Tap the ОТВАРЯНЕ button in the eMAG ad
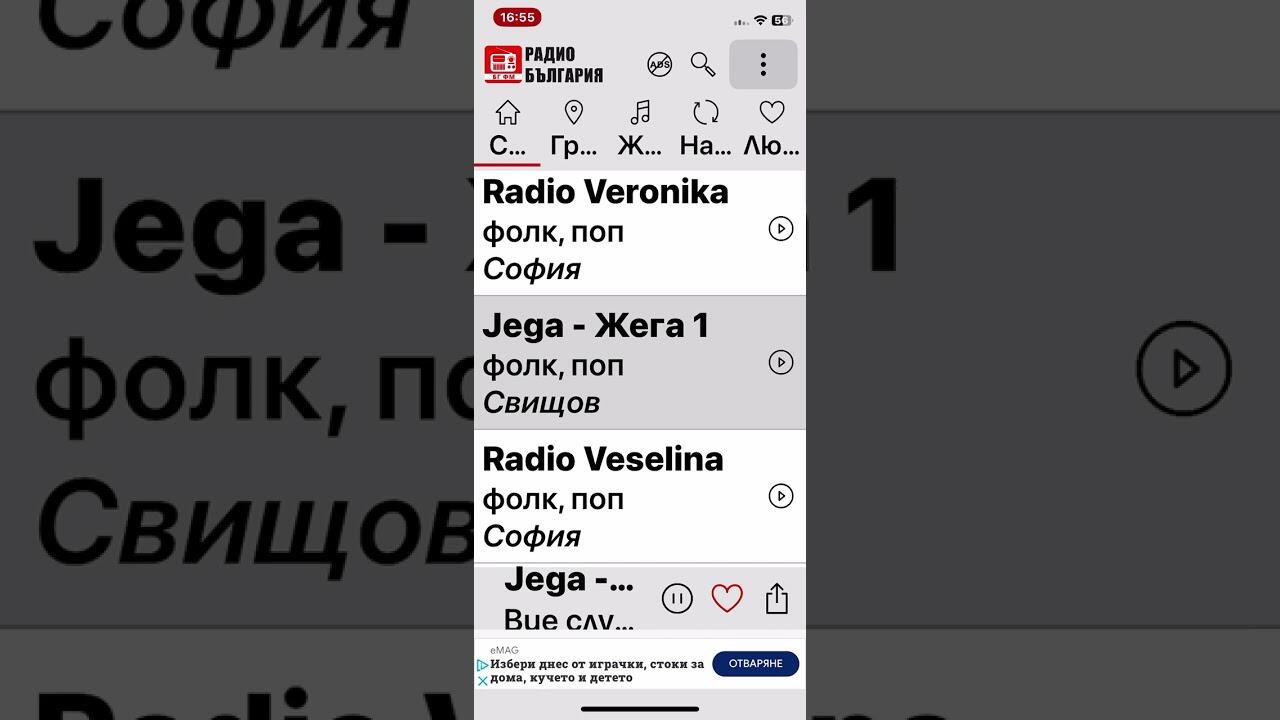This screenshot has height=720, width=1280. 755,664
